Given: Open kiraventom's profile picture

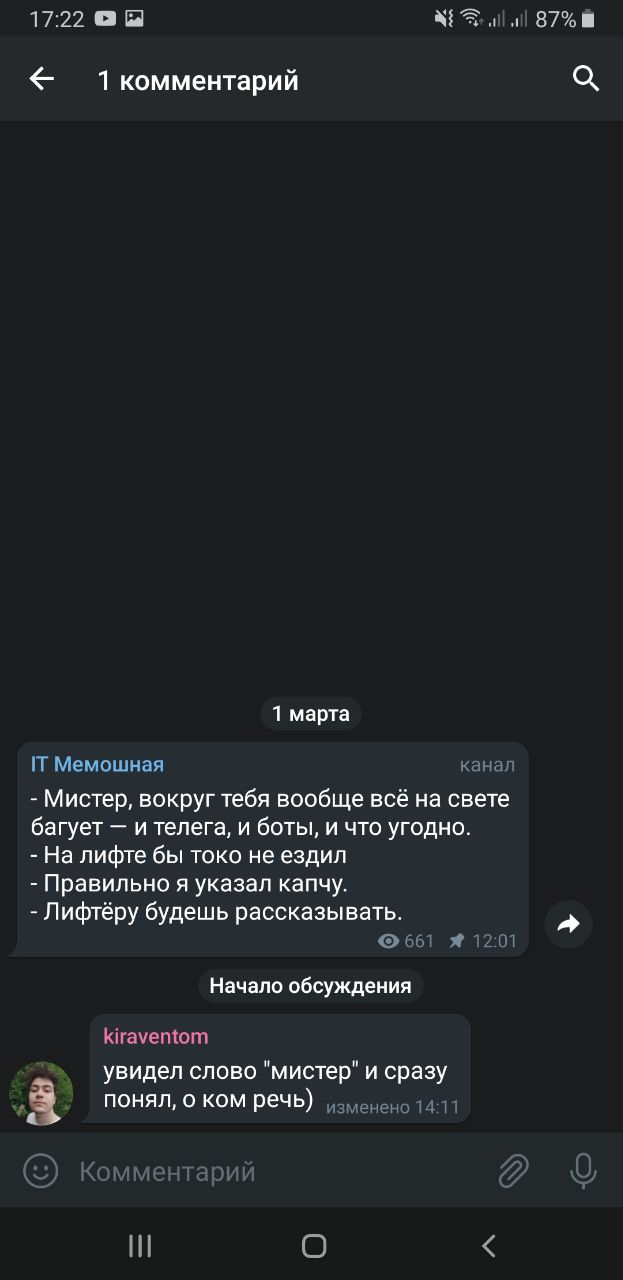Looking at the screenshot, I should (x=41, y=1093).
